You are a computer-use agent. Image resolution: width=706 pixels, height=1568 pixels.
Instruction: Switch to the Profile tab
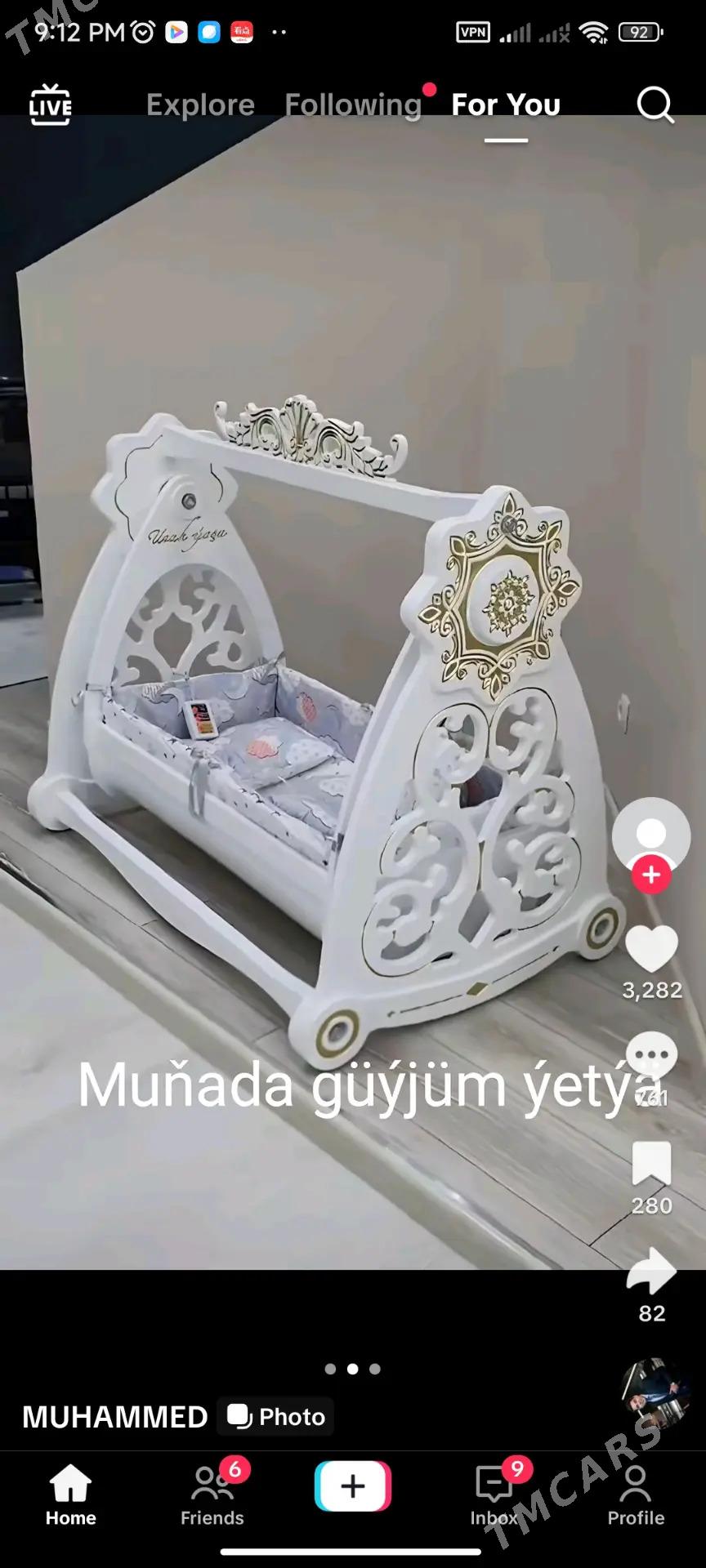coord(636,1495)
